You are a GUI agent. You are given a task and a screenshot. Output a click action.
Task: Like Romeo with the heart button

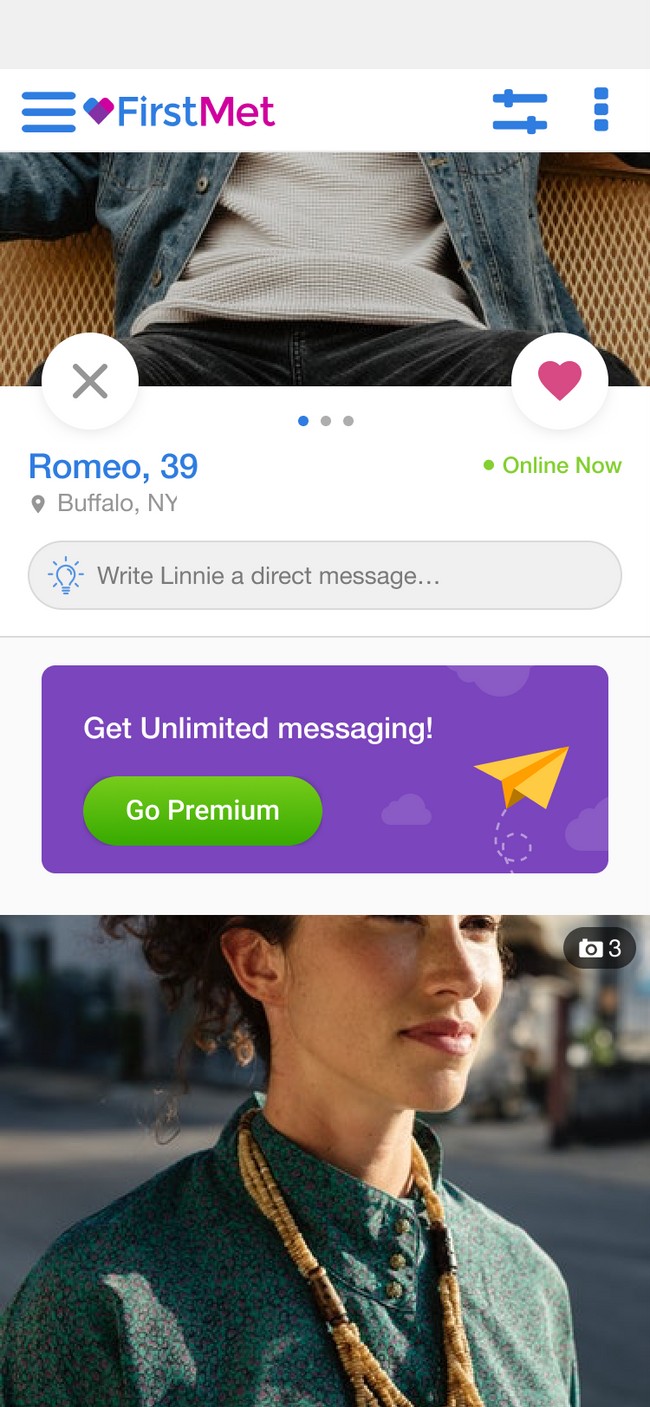(559, 381)
